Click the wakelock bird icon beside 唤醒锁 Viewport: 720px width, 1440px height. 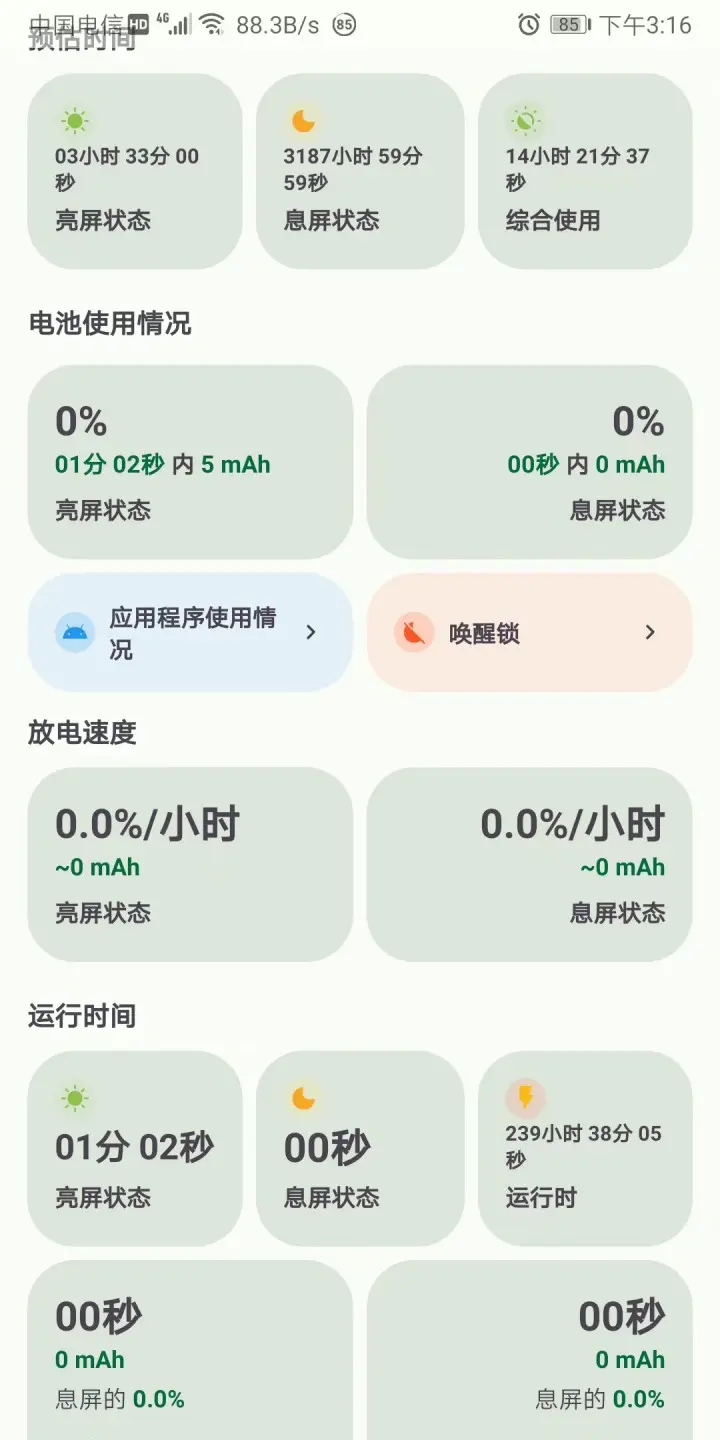tap(412, 632)
